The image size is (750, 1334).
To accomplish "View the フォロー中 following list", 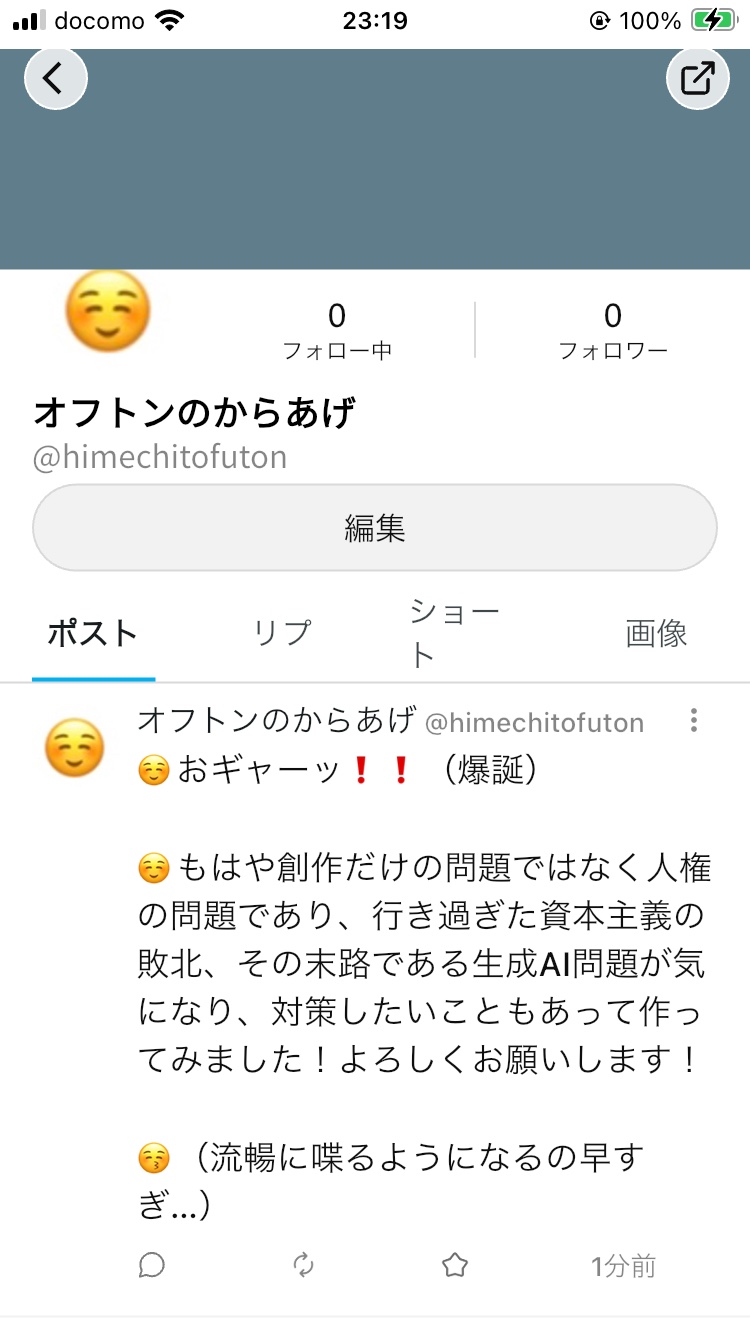I will 337,331.
